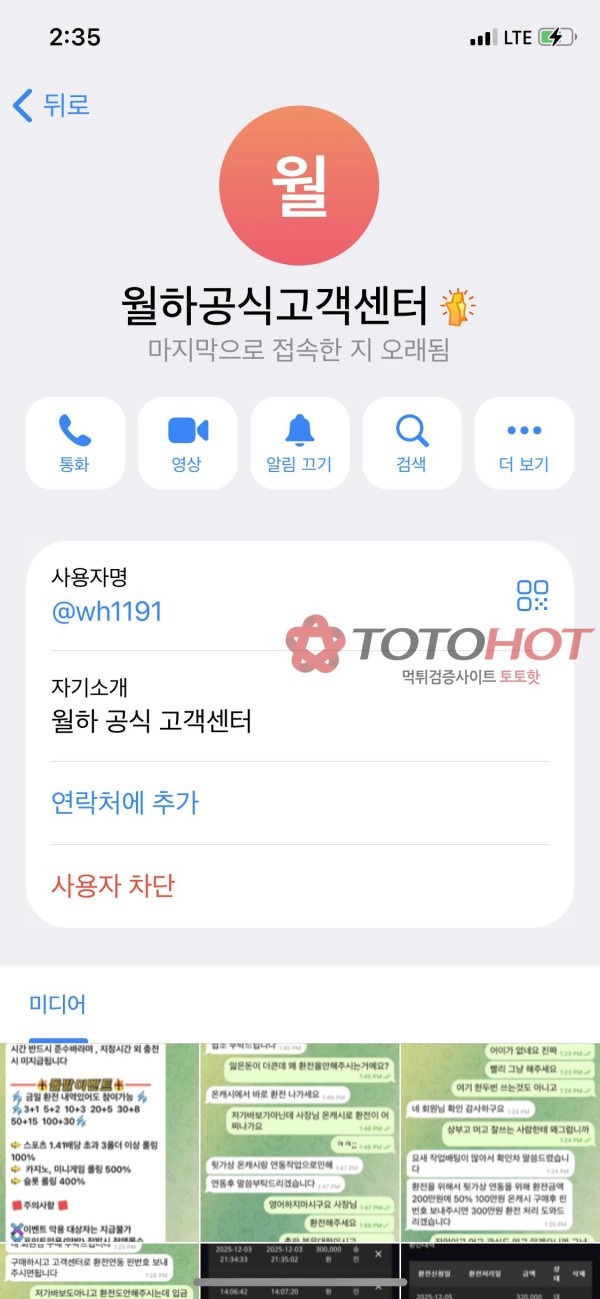Screen dimensions: 600x1299
Task: Open the media image showing the event notice
Action: point(99,1141)
